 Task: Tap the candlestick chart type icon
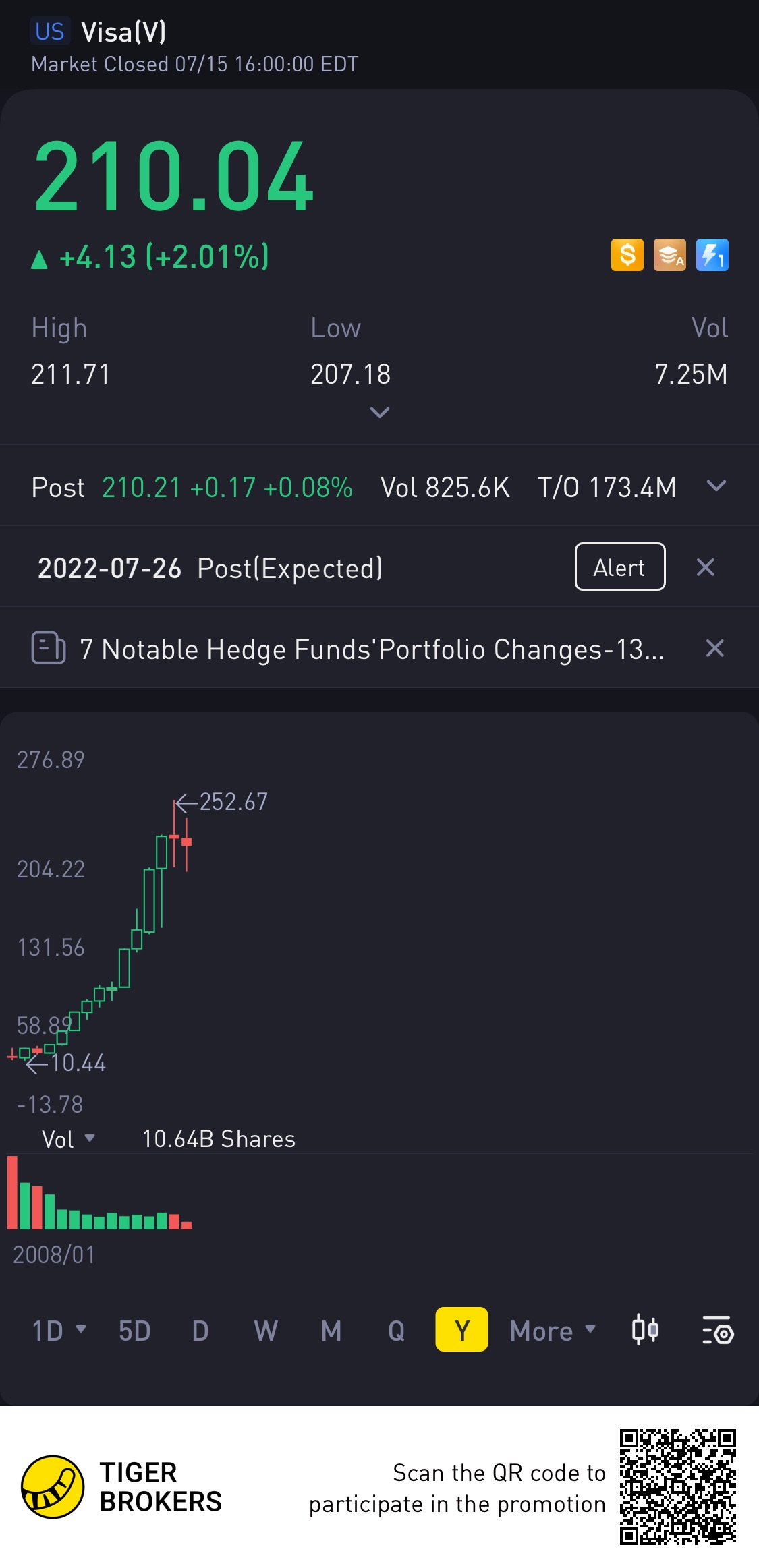tap(645, 1330)
